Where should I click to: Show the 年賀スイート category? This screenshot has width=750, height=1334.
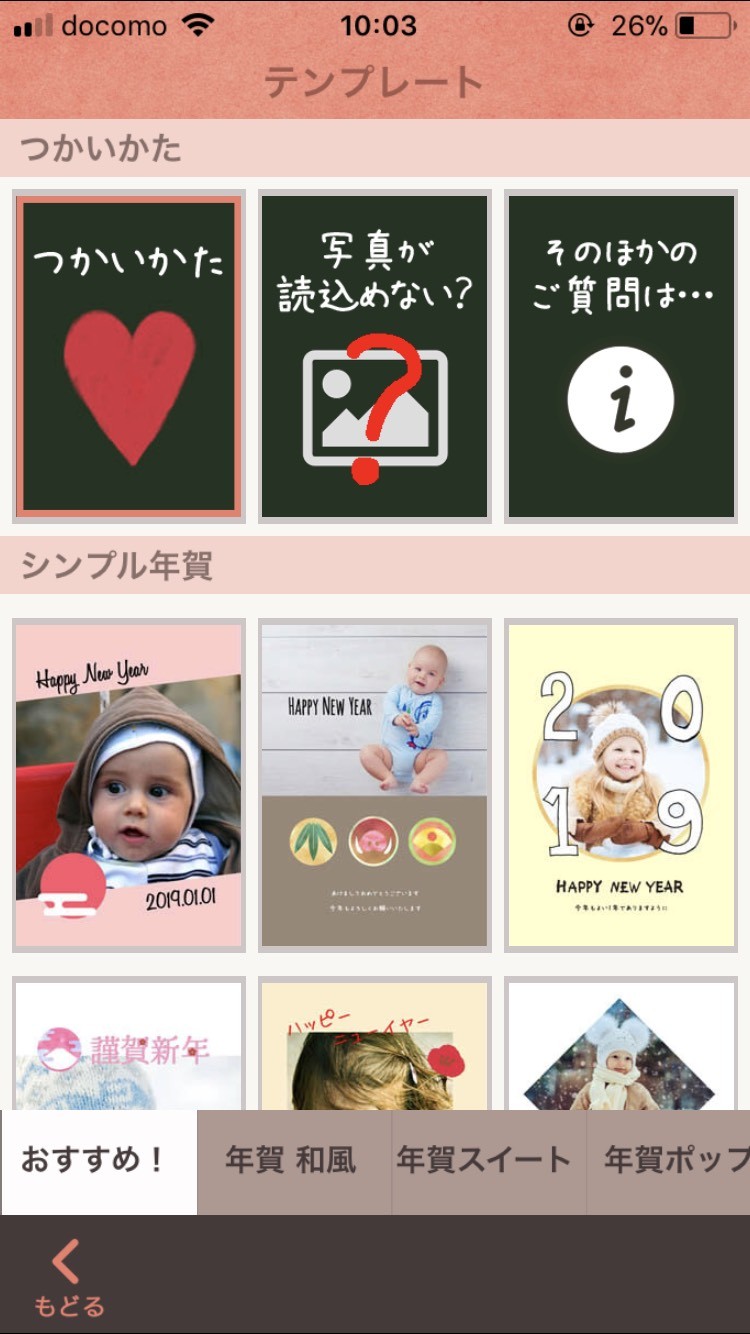tap(486, 1161)
